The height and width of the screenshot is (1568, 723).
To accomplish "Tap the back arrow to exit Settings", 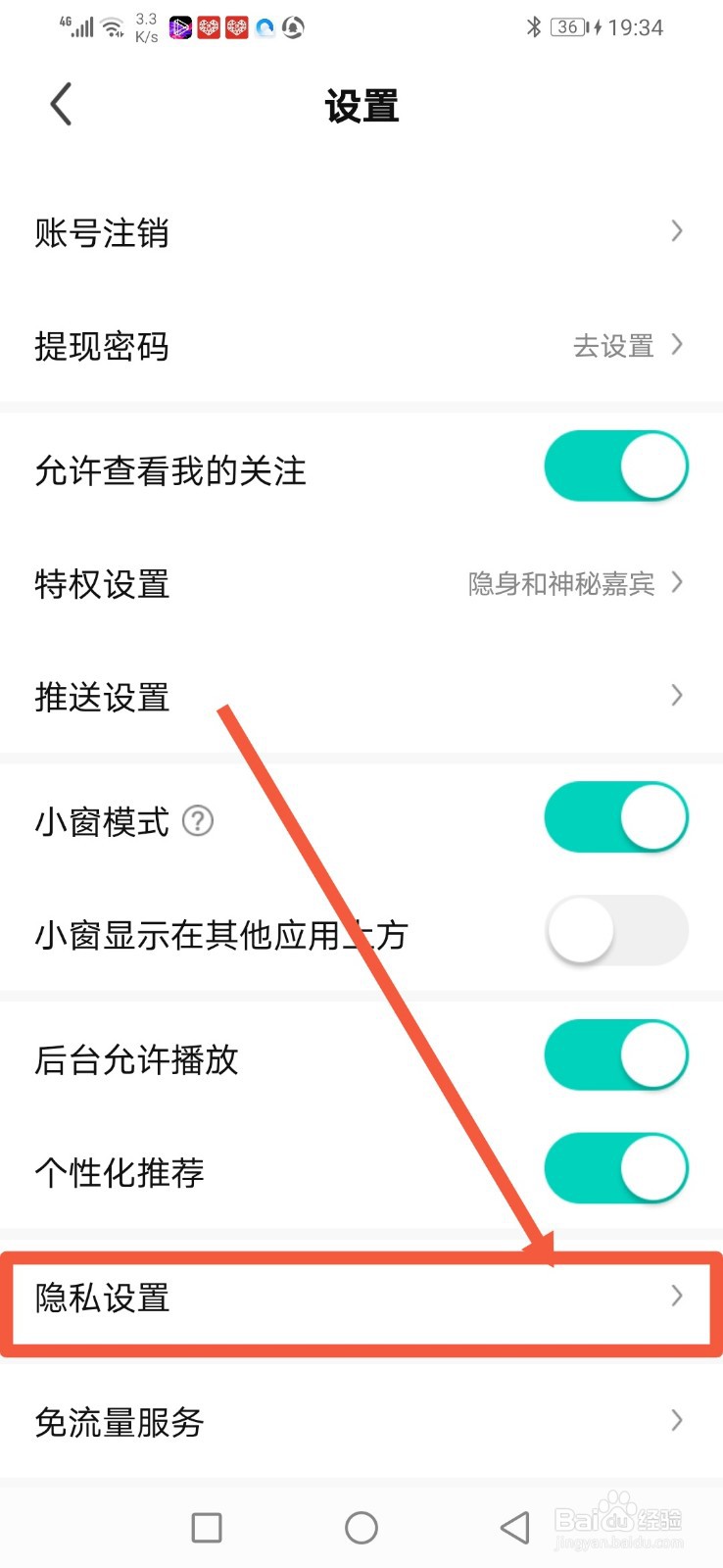I will pyautogui.click(x=59, y=104).
